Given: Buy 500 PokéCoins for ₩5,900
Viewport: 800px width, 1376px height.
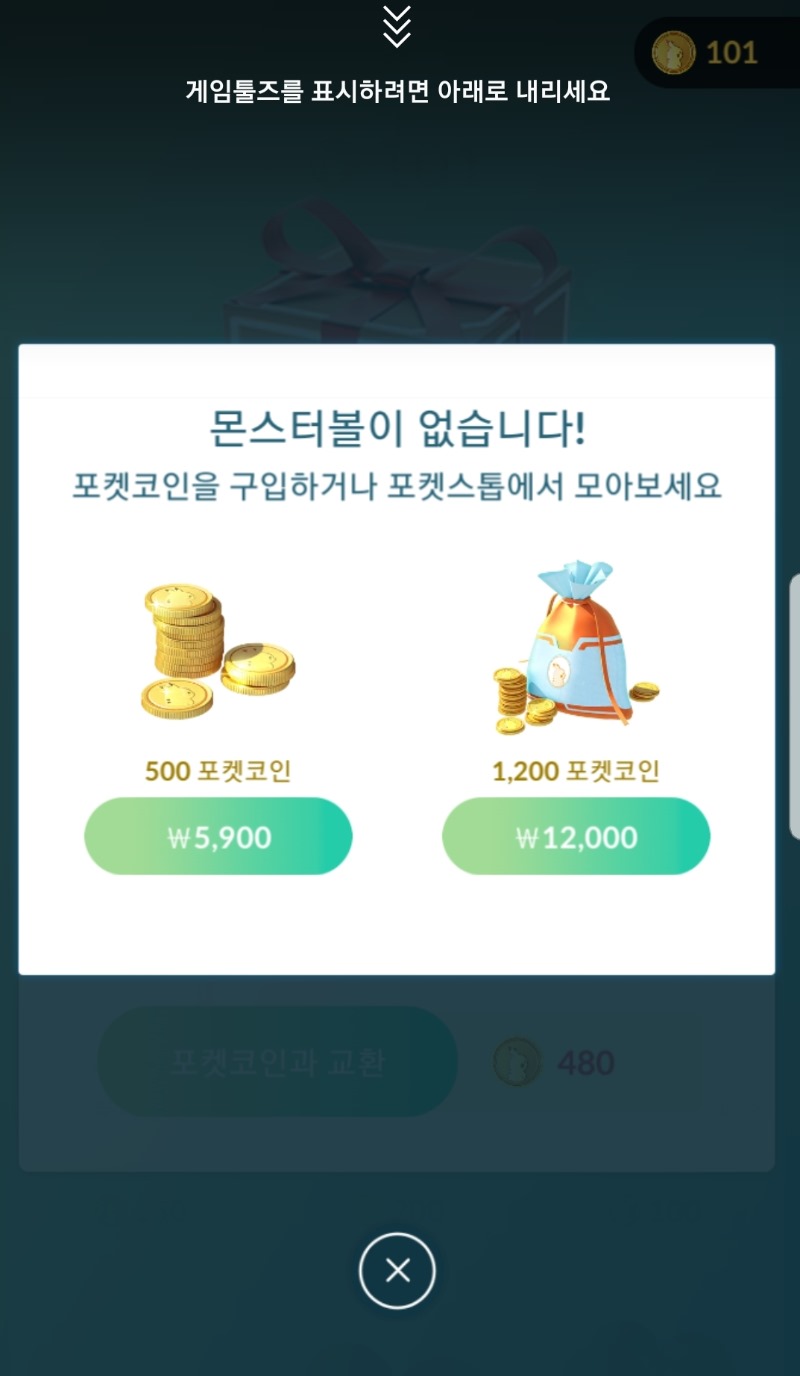Looking at the screenshot, I should click(x=218, y=836).
